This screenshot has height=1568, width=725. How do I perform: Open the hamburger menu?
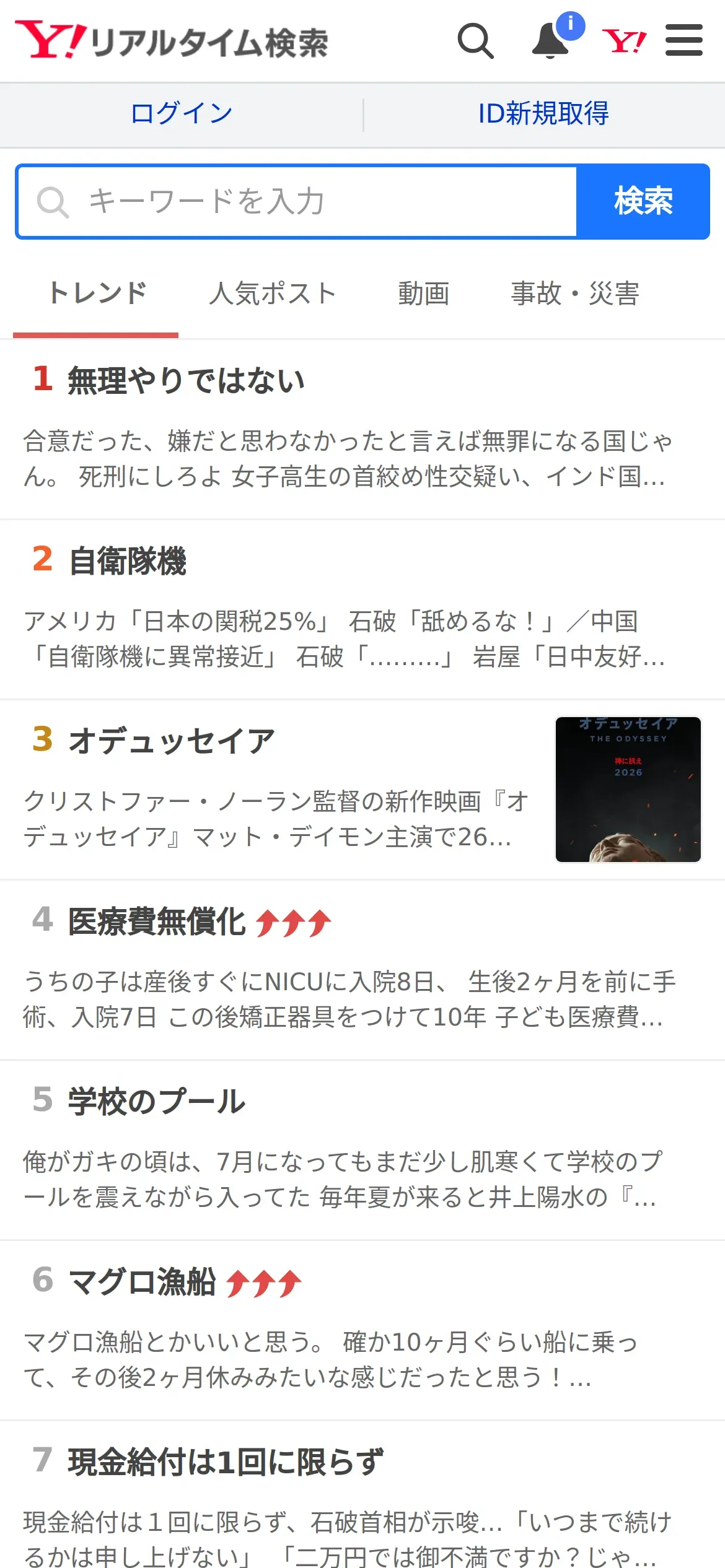coord(683,40)
